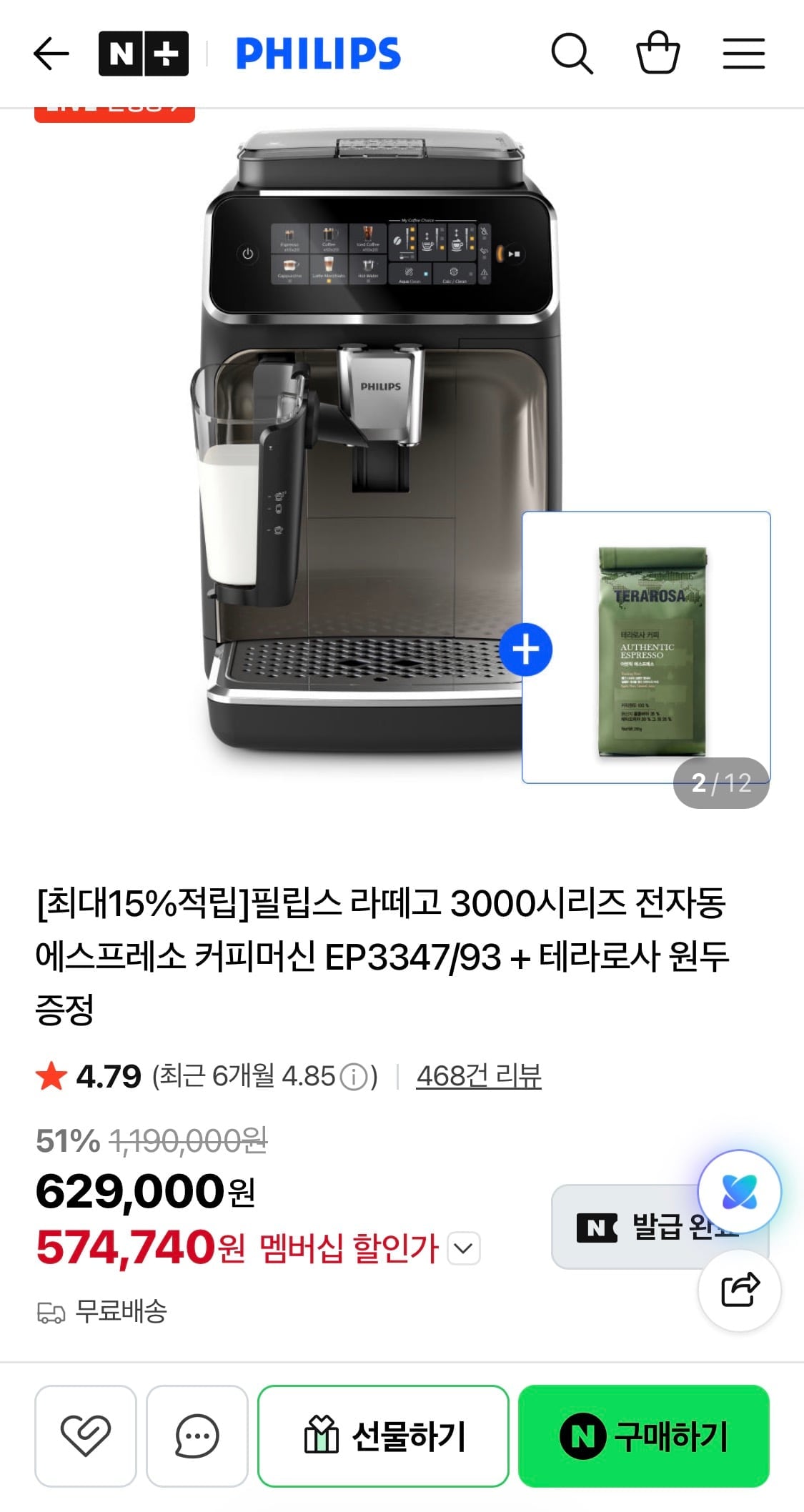Screen dimensions: 804x1512
Task: Share this product
Action: click(x=740, y=1290)
